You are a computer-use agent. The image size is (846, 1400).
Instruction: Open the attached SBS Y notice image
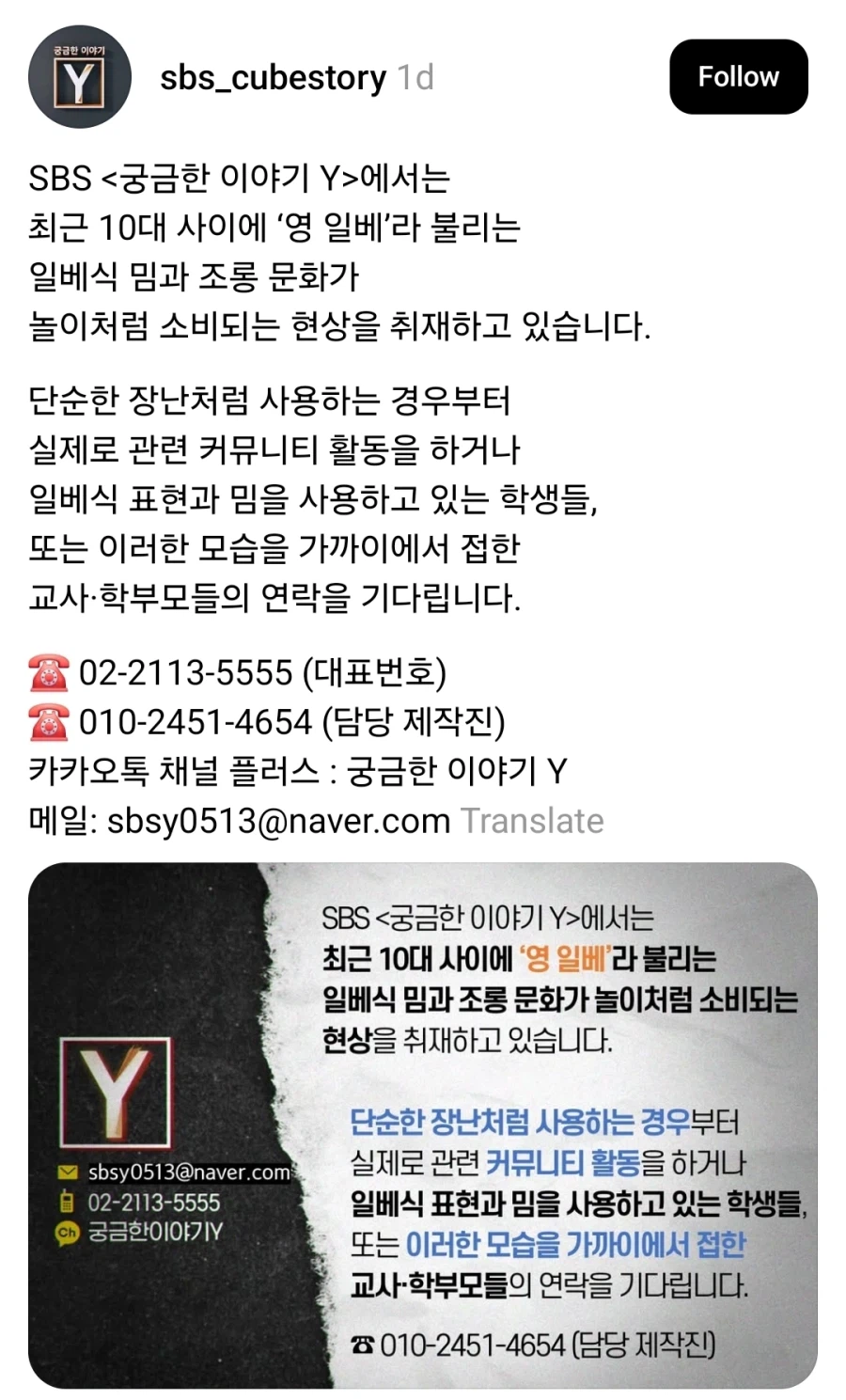pyautogui.click(x=423, y=1125)
